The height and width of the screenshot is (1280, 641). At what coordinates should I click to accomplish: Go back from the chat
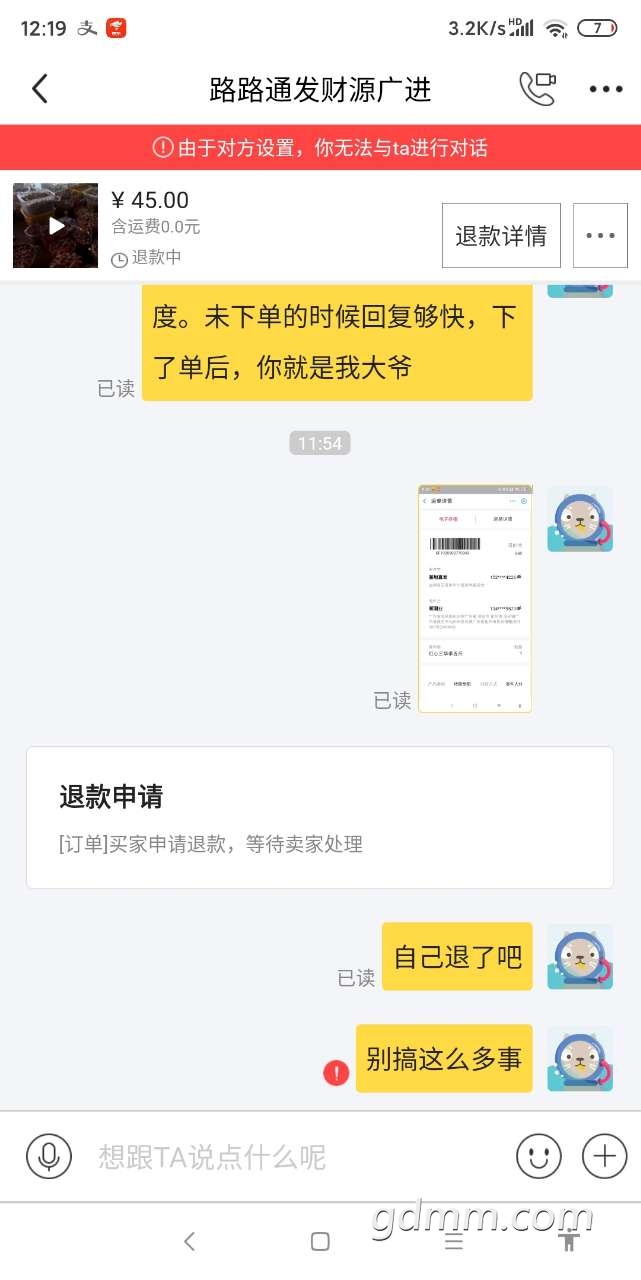(x=40, y=89)
